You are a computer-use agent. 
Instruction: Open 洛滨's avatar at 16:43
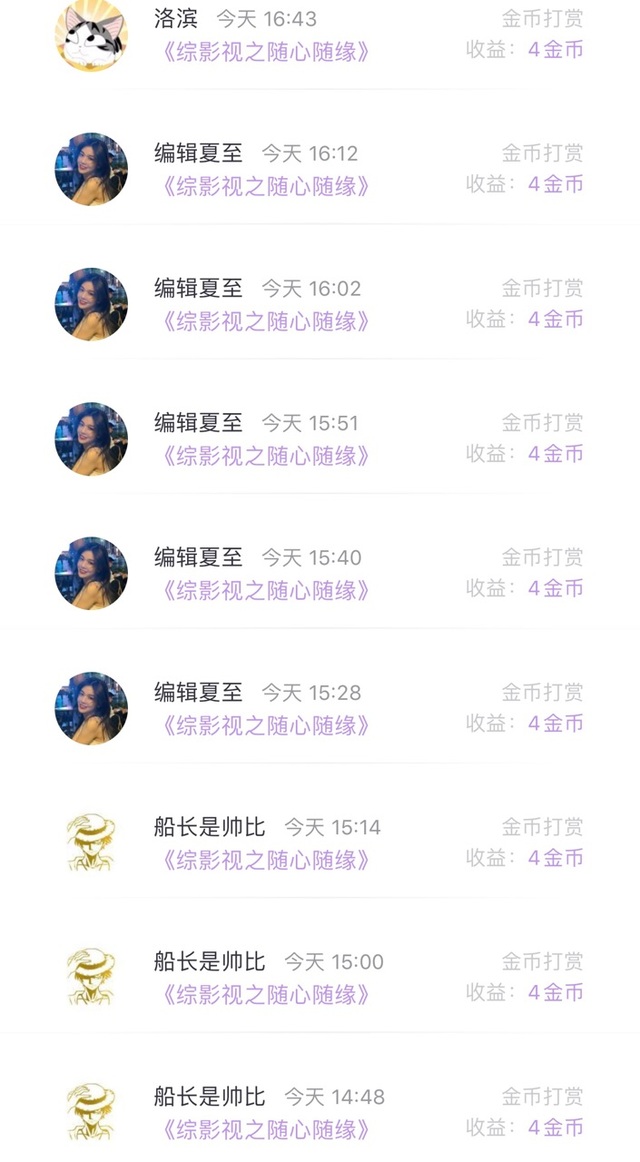click(x=91, y=35)
